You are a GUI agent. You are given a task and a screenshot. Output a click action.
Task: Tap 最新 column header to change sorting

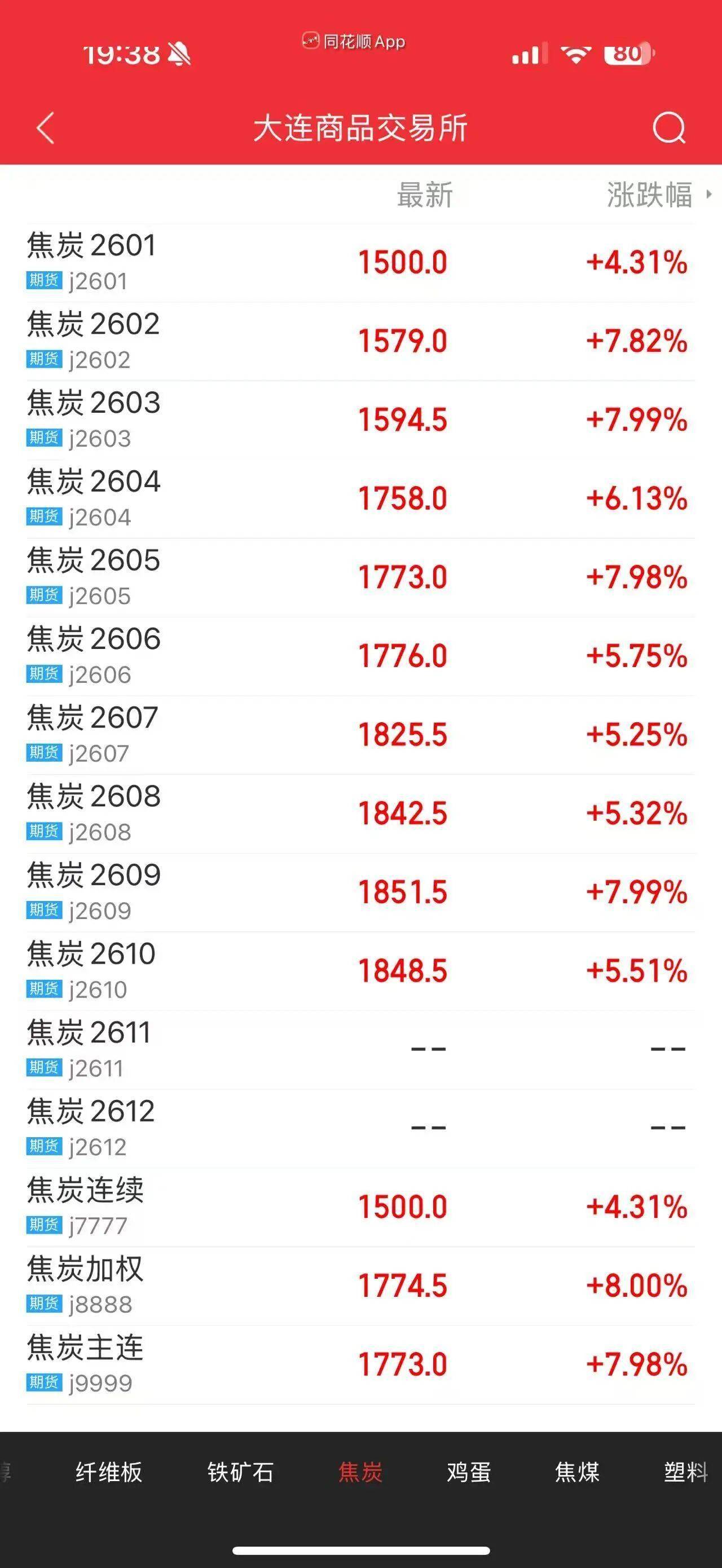pos(424,195)
